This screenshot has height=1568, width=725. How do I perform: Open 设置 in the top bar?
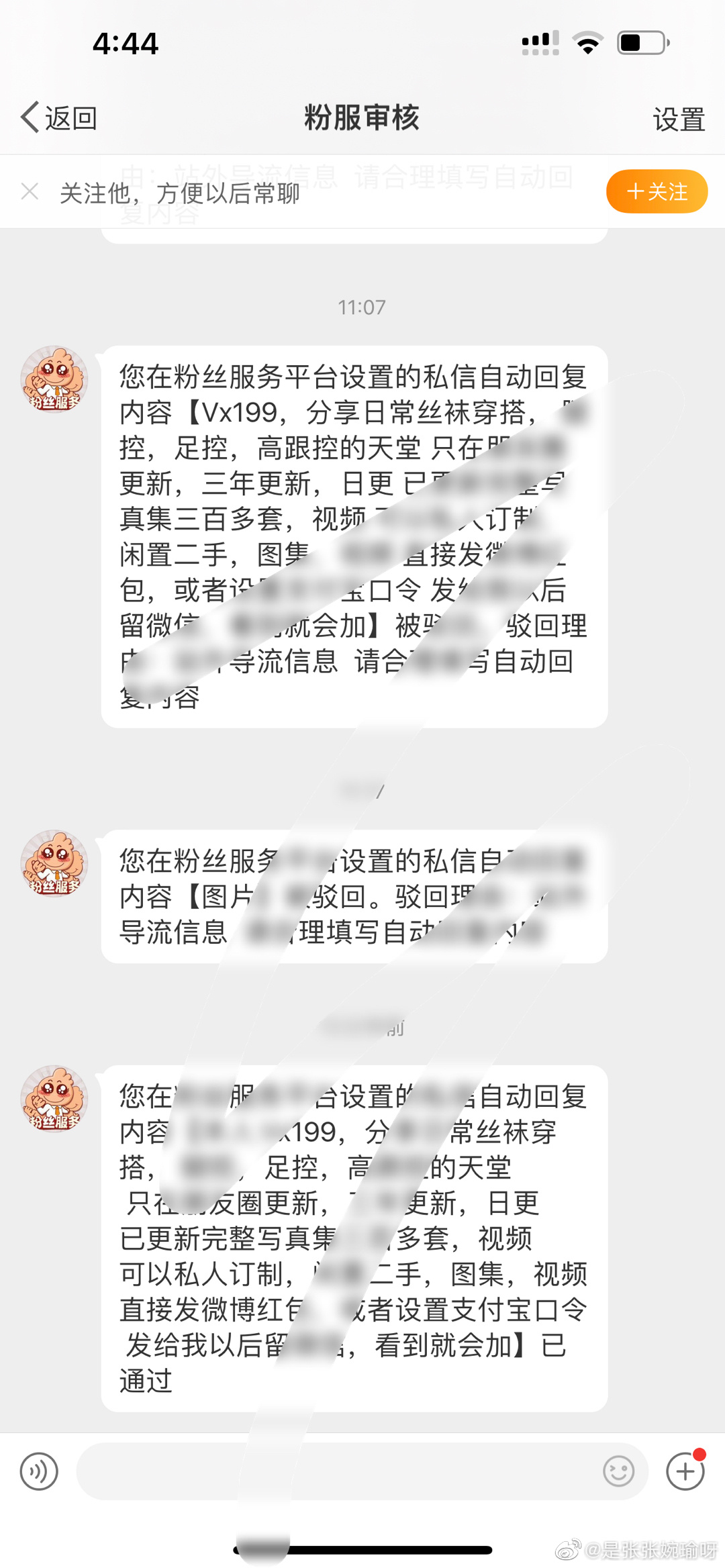(678, 119)
